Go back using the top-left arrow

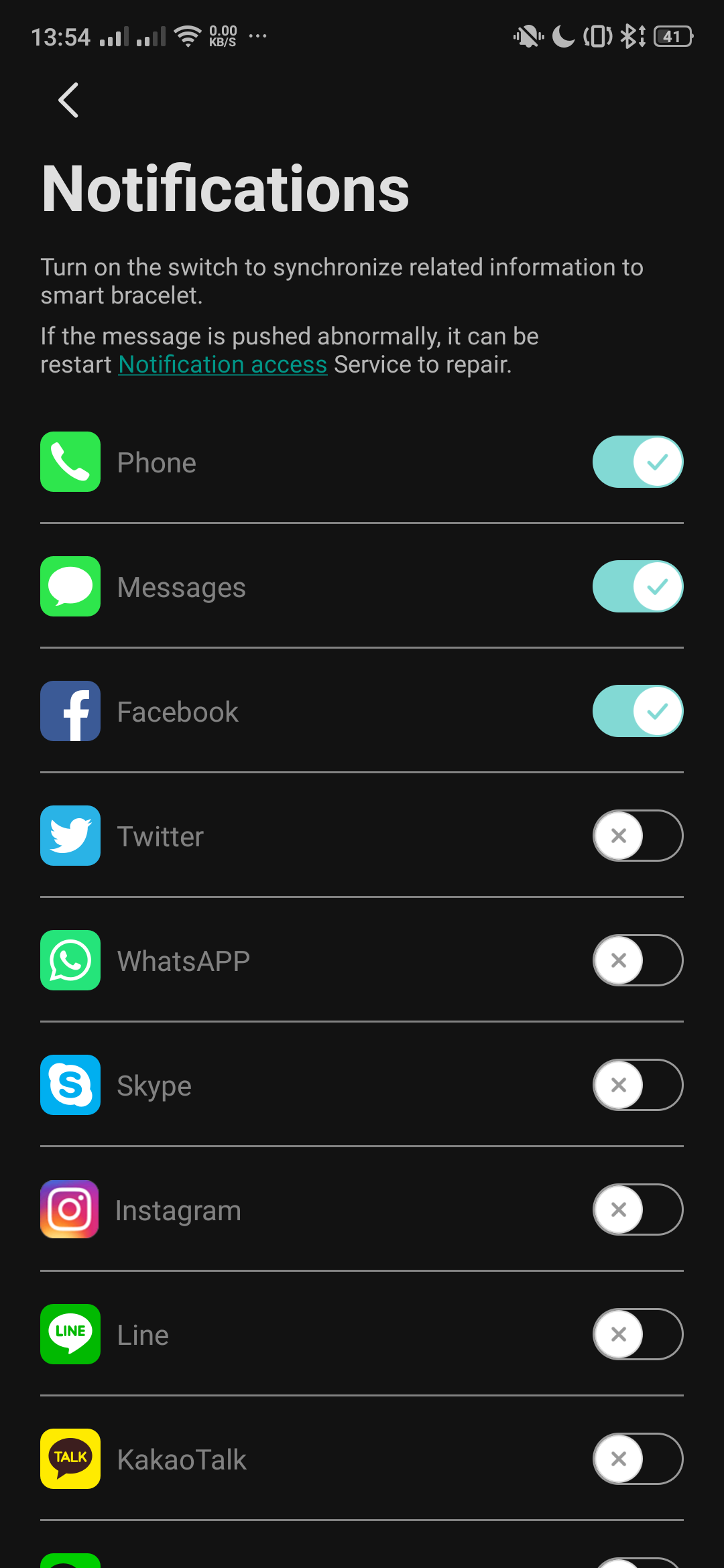68,100
